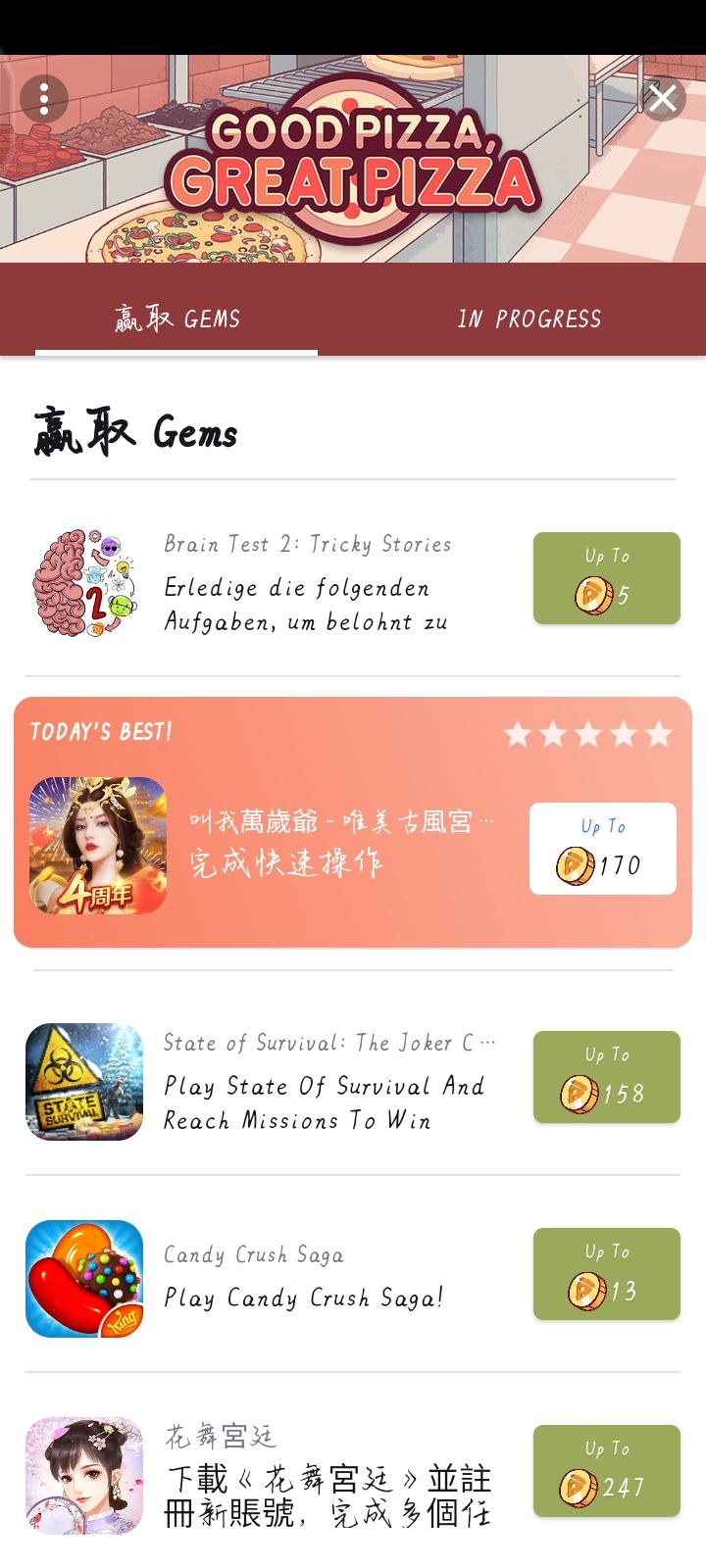This screenshot has height=1568, width=706.
Task: Select the 贏取 Gems tab
Action: (176, 318)
